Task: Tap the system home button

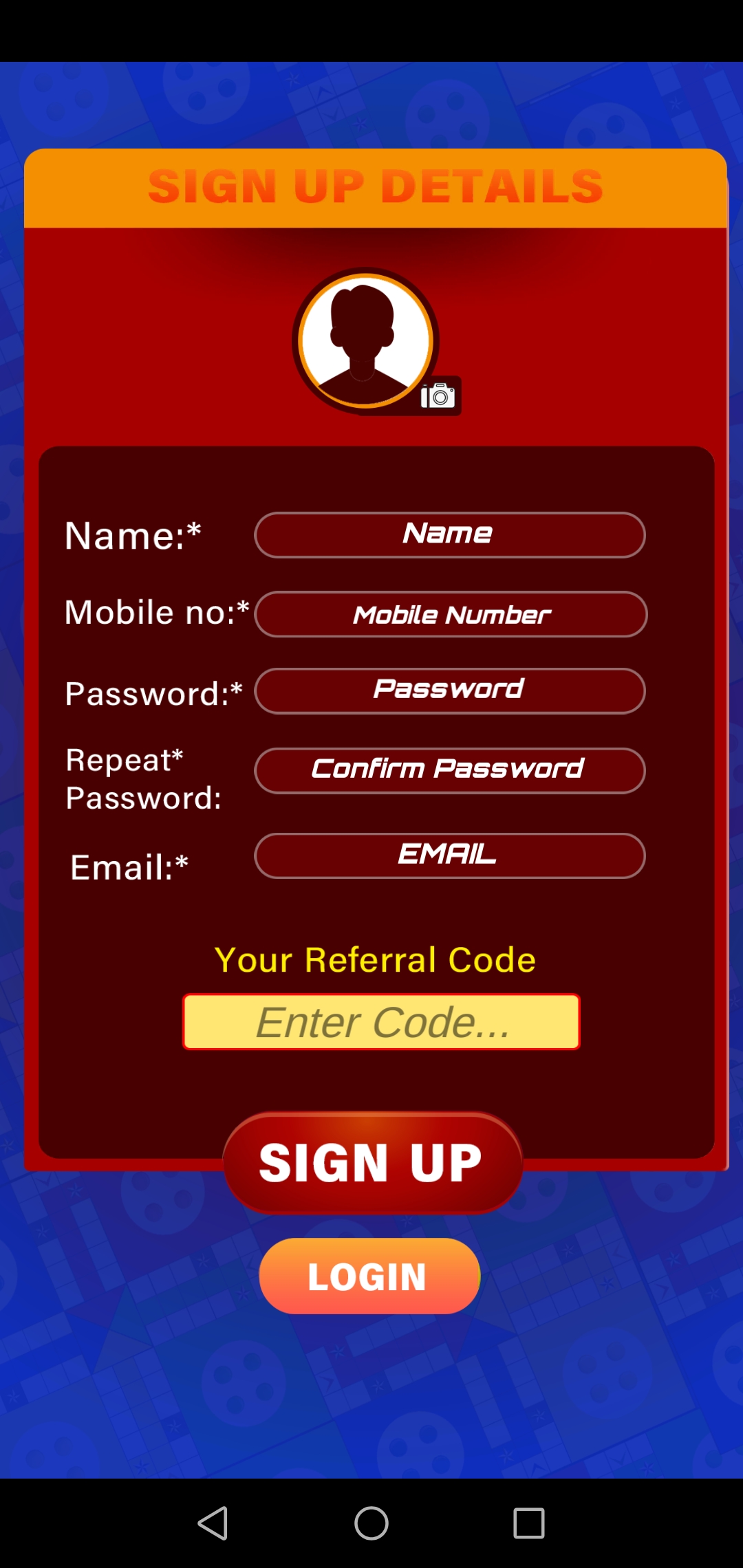Action: point(371,1523)
